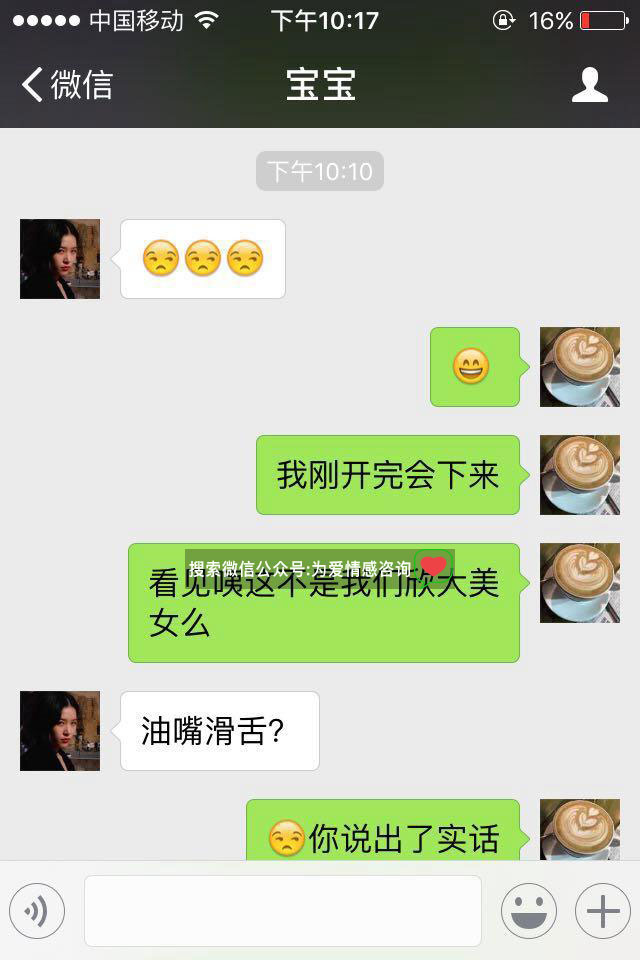
Task: Open the plus attachments menu
Action: (x=602, y=911)
